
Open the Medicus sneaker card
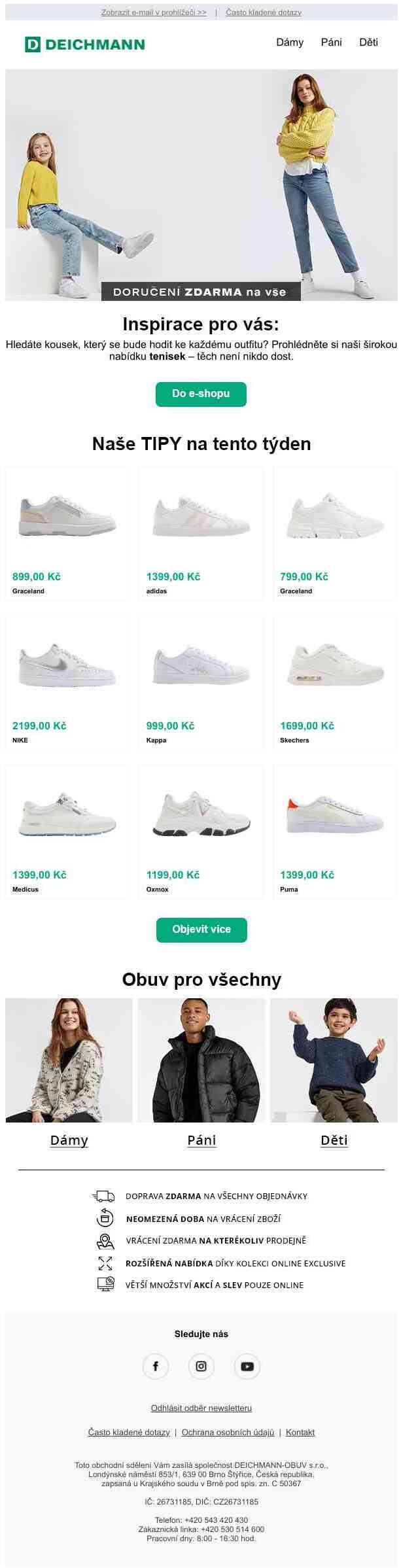coord(67,831)
